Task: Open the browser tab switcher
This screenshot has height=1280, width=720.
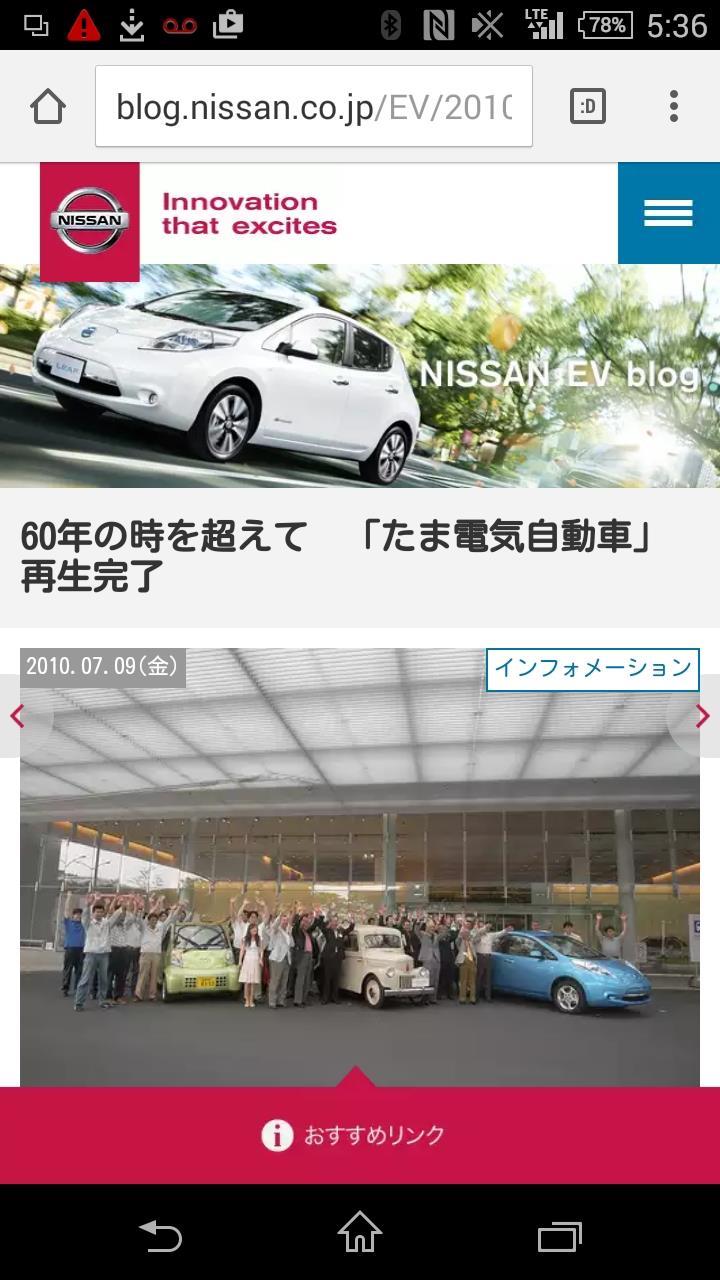Action: pos(588,106)
